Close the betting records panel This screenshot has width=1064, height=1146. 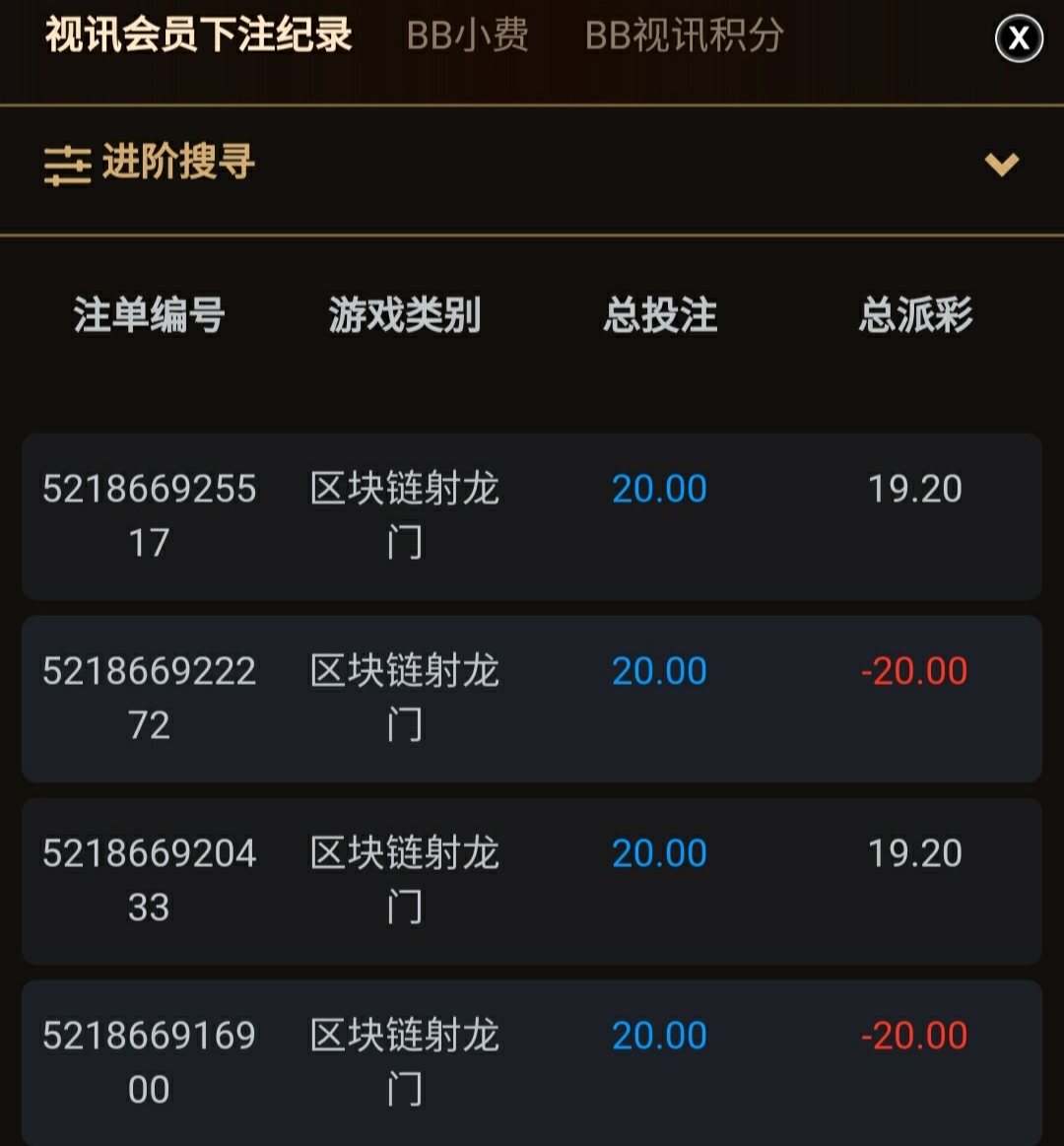click(1019, 39)
